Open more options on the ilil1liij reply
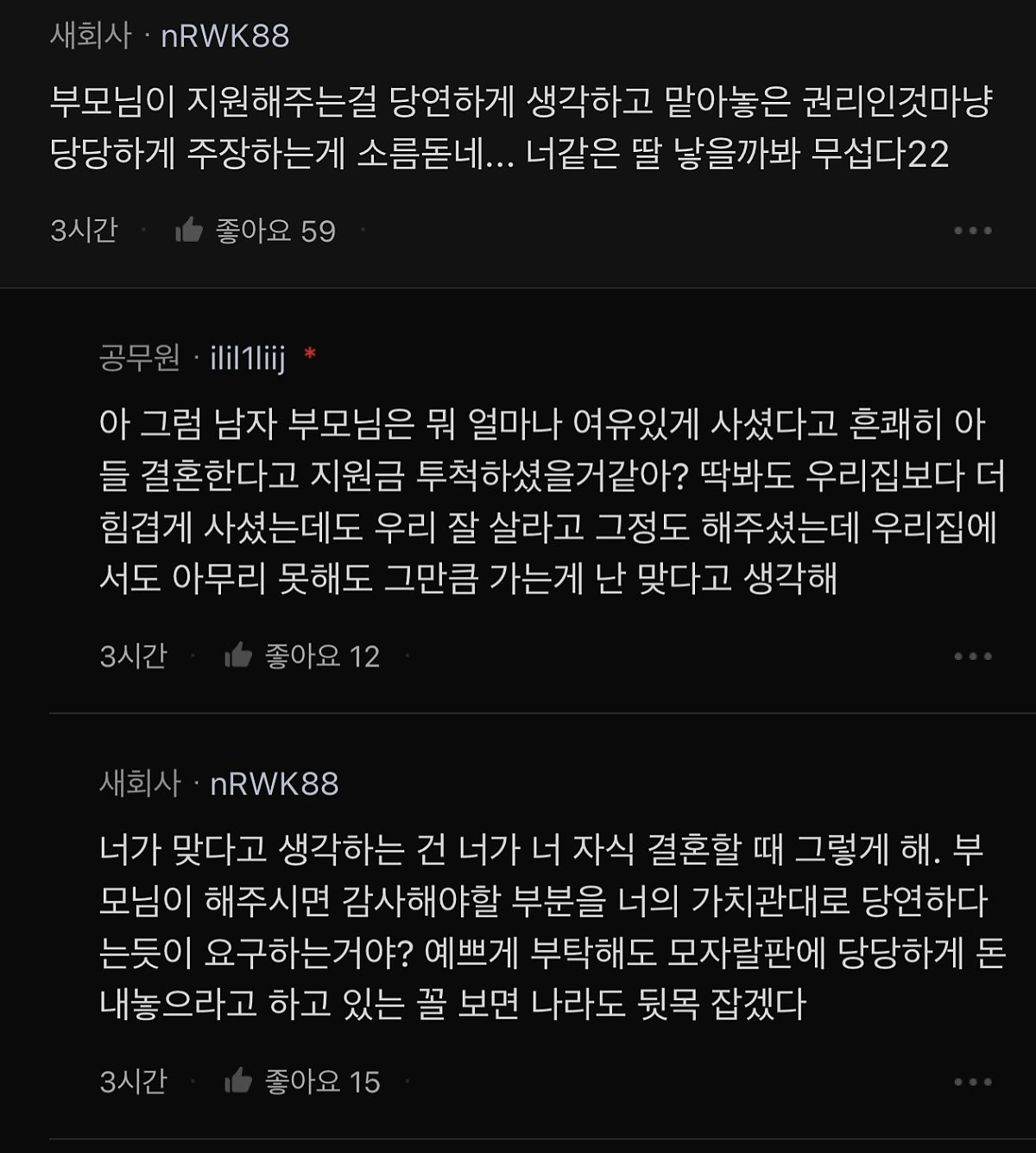Viewport: 1036px width, 1153px height. pos(973,656)
